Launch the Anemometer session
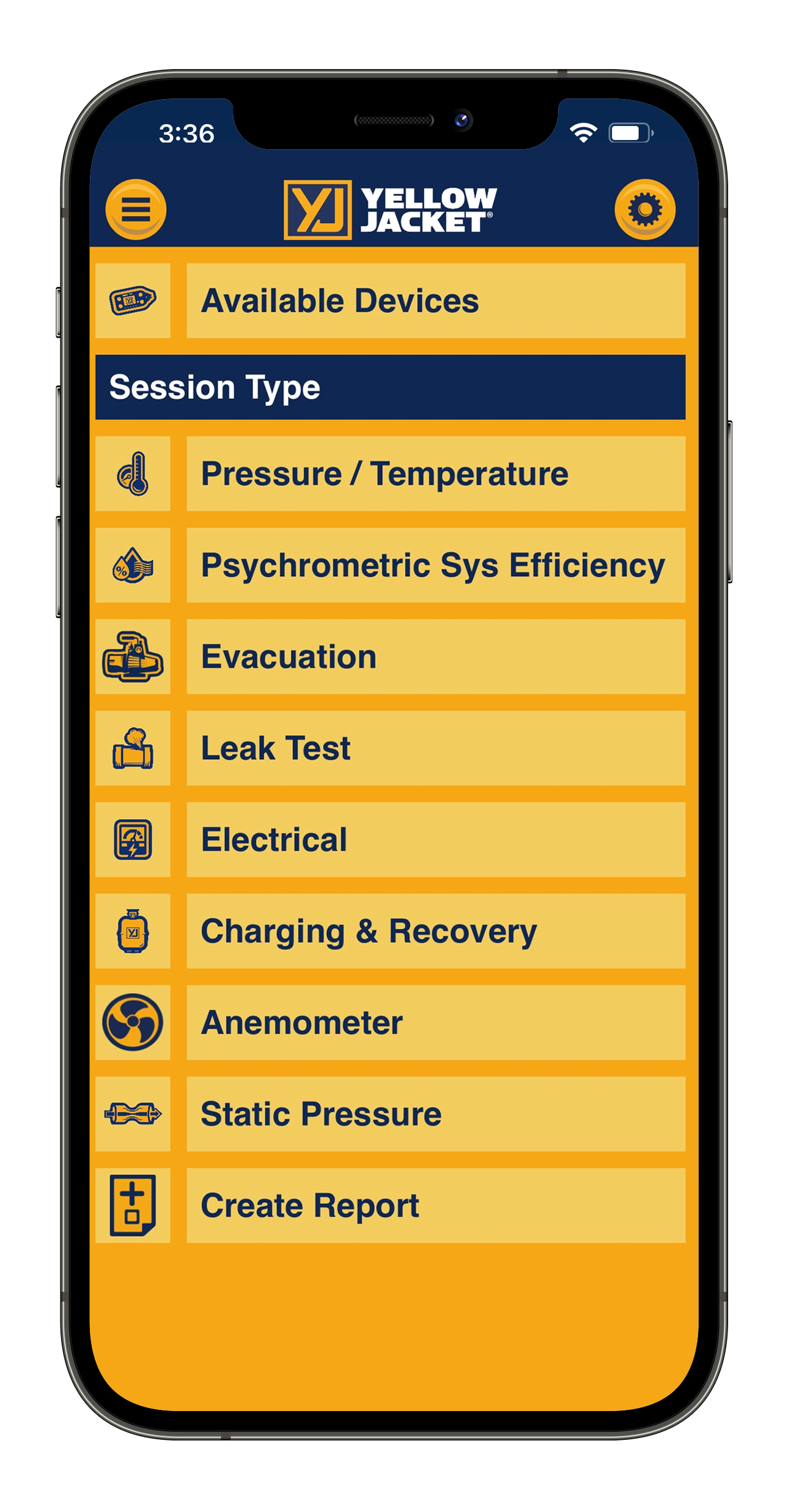 (435, 1023)
